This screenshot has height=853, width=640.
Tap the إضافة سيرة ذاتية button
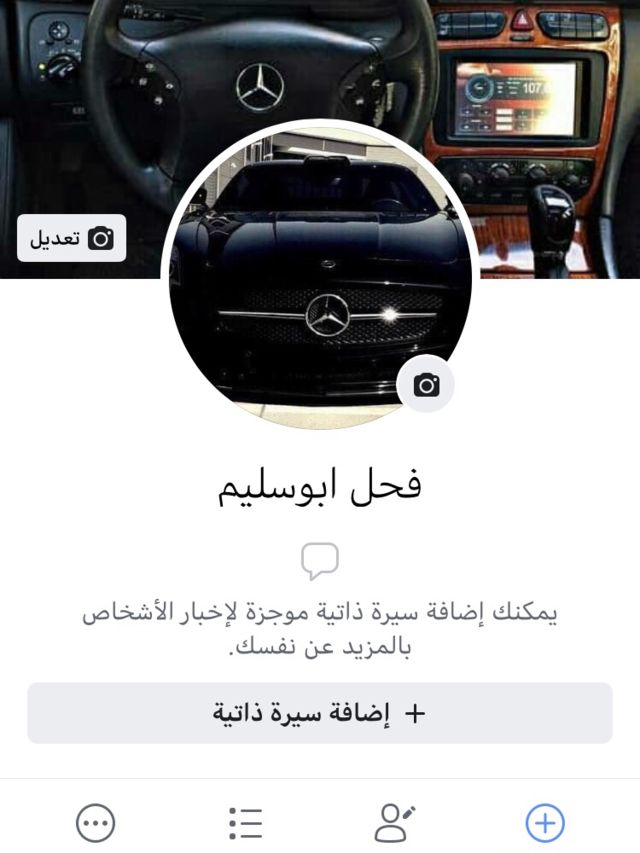point(319,713)
